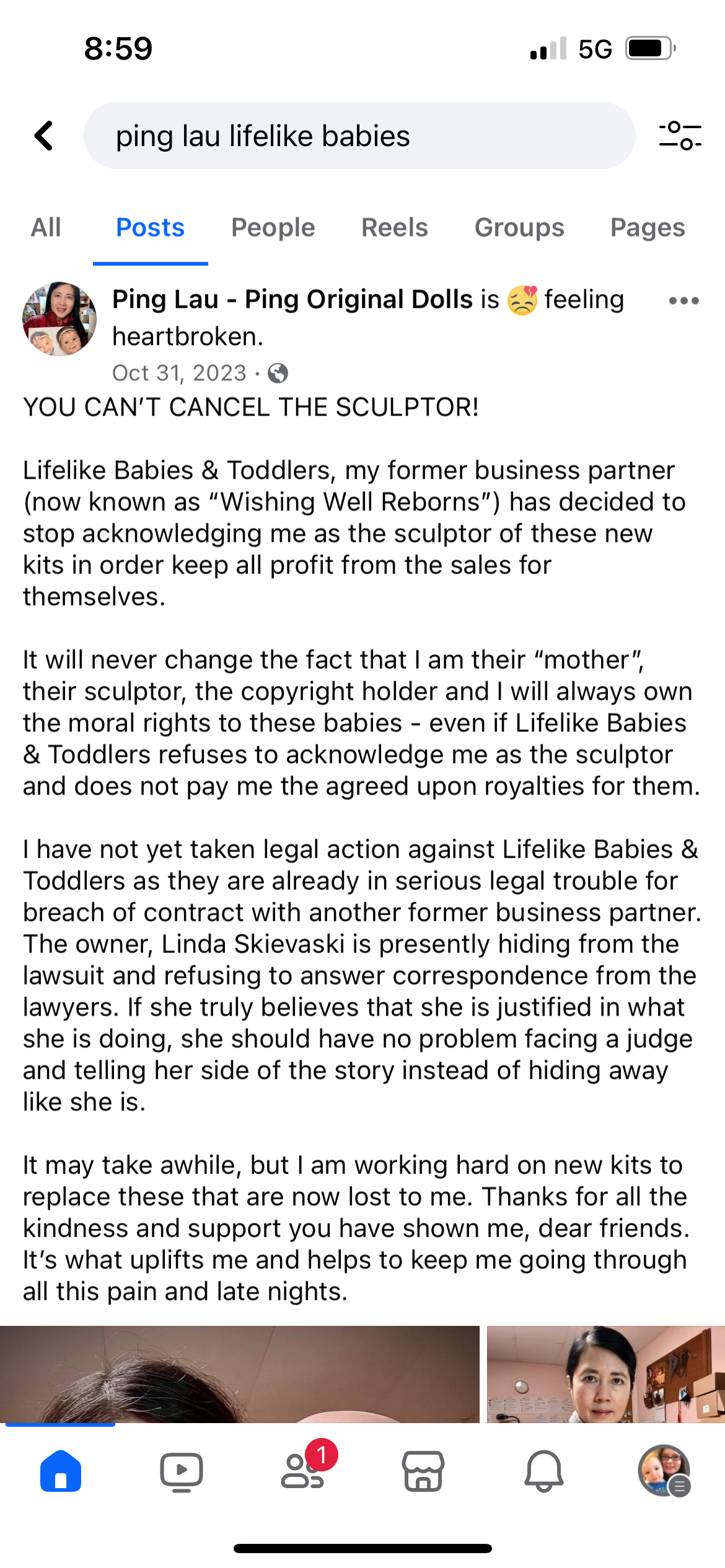Switch to the All tab
Screen dimensions: 725x1568
click(x=46, y=228)
